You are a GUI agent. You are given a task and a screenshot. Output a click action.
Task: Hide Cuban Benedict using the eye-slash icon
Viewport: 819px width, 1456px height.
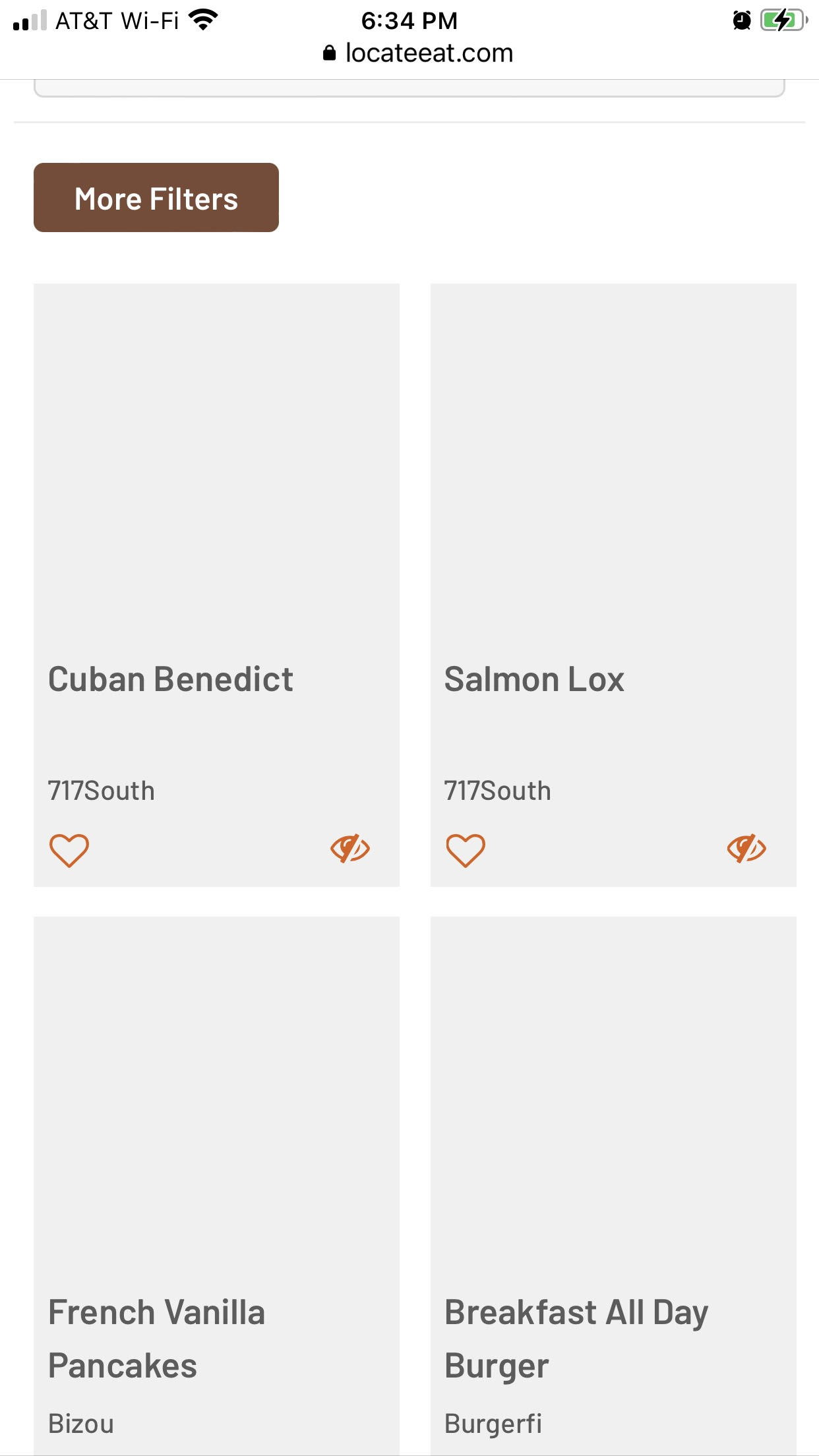pos(350,849)
